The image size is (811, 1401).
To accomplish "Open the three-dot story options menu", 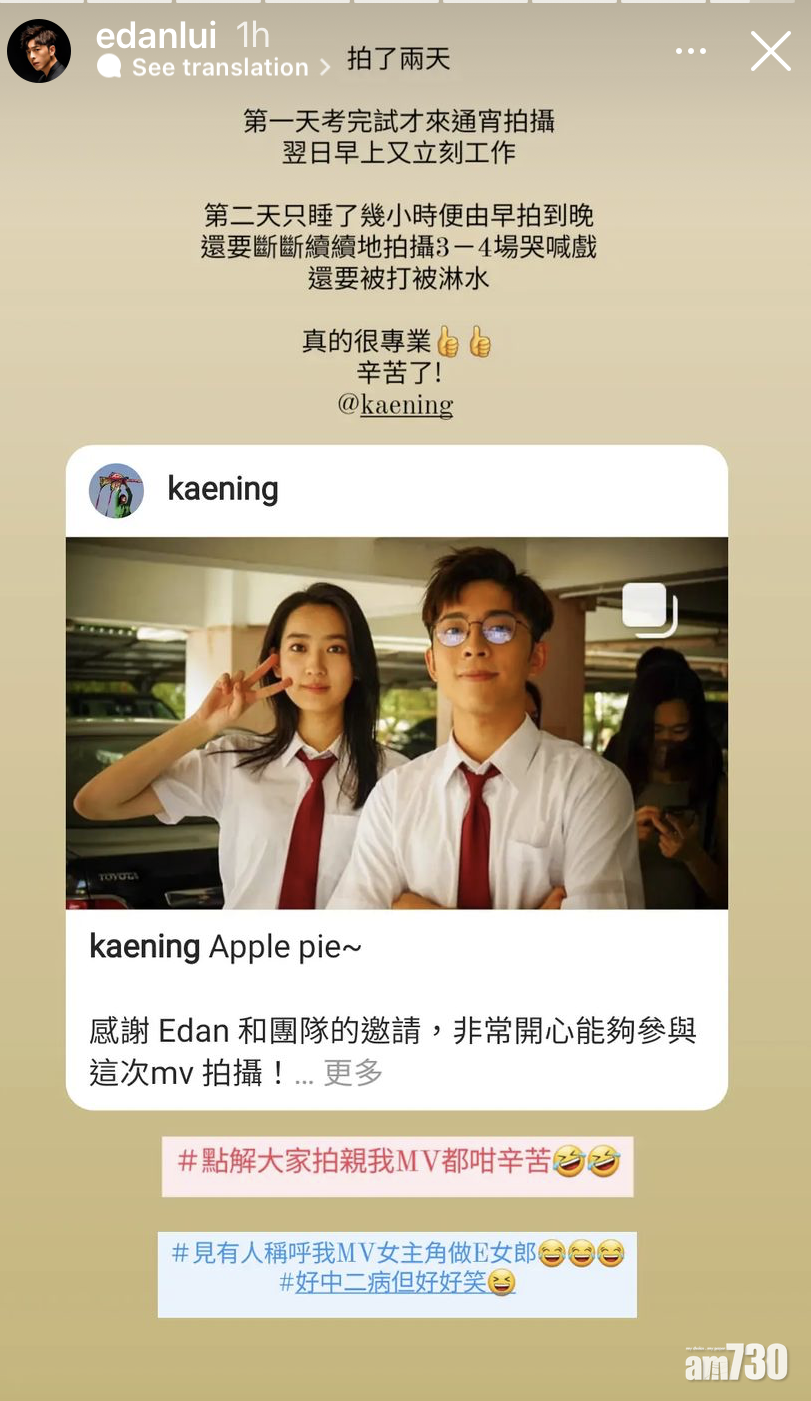I will tap(690, 51).
